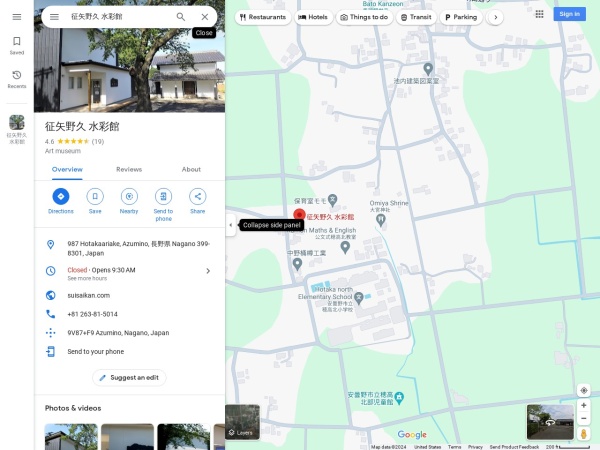Open the Saved places section

coord(17,45)
